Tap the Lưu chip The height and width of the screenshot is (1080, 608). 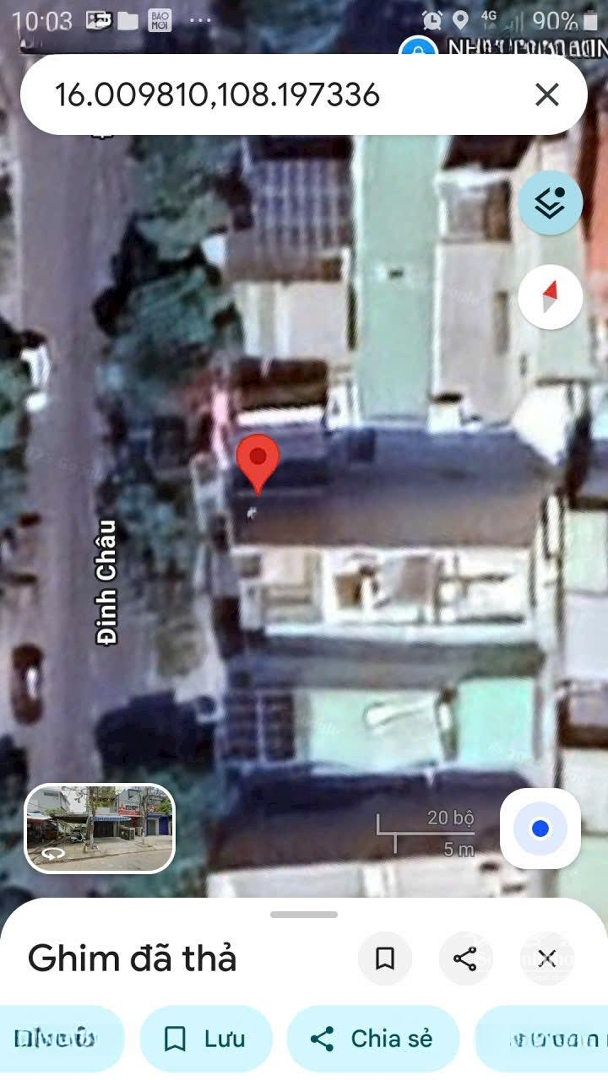click(206, 1039)
